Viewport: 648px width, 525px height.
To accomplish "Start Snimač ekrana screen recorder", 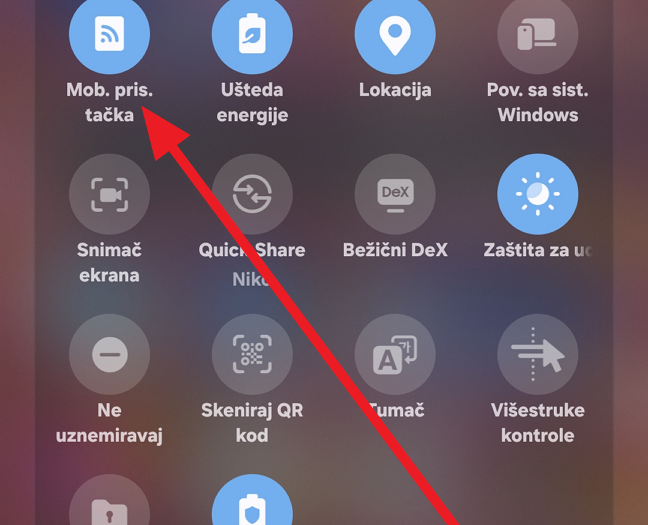I will click(109, 195).
